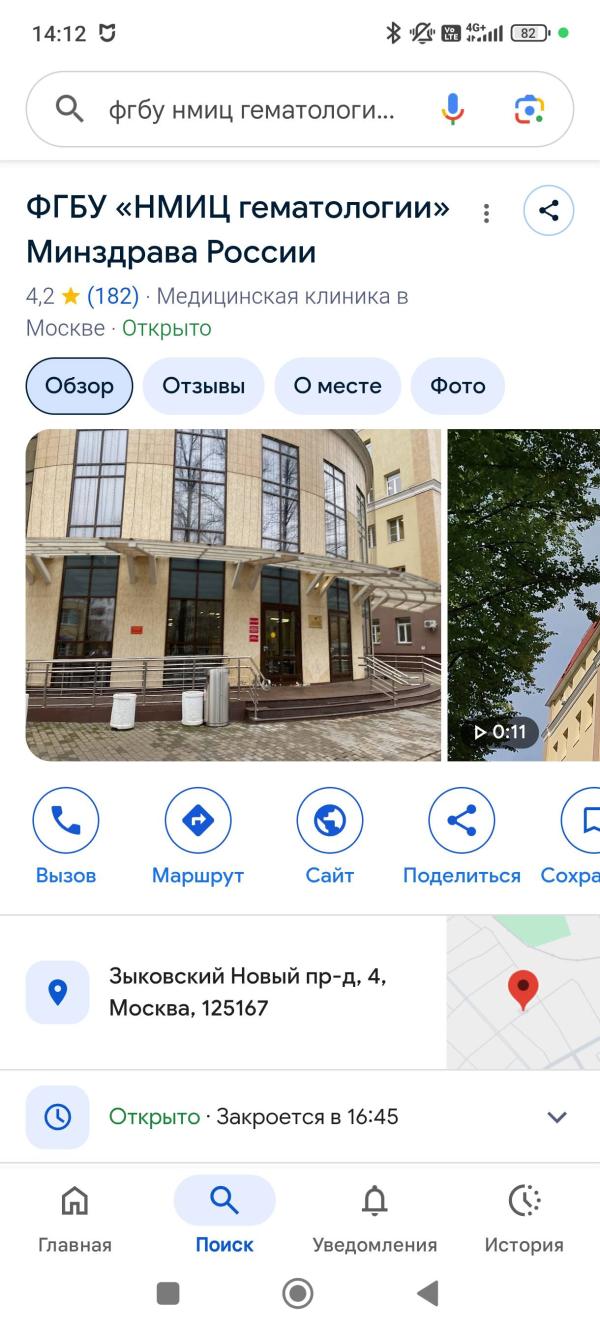Open the Уведомления tab

[375, 1218]
